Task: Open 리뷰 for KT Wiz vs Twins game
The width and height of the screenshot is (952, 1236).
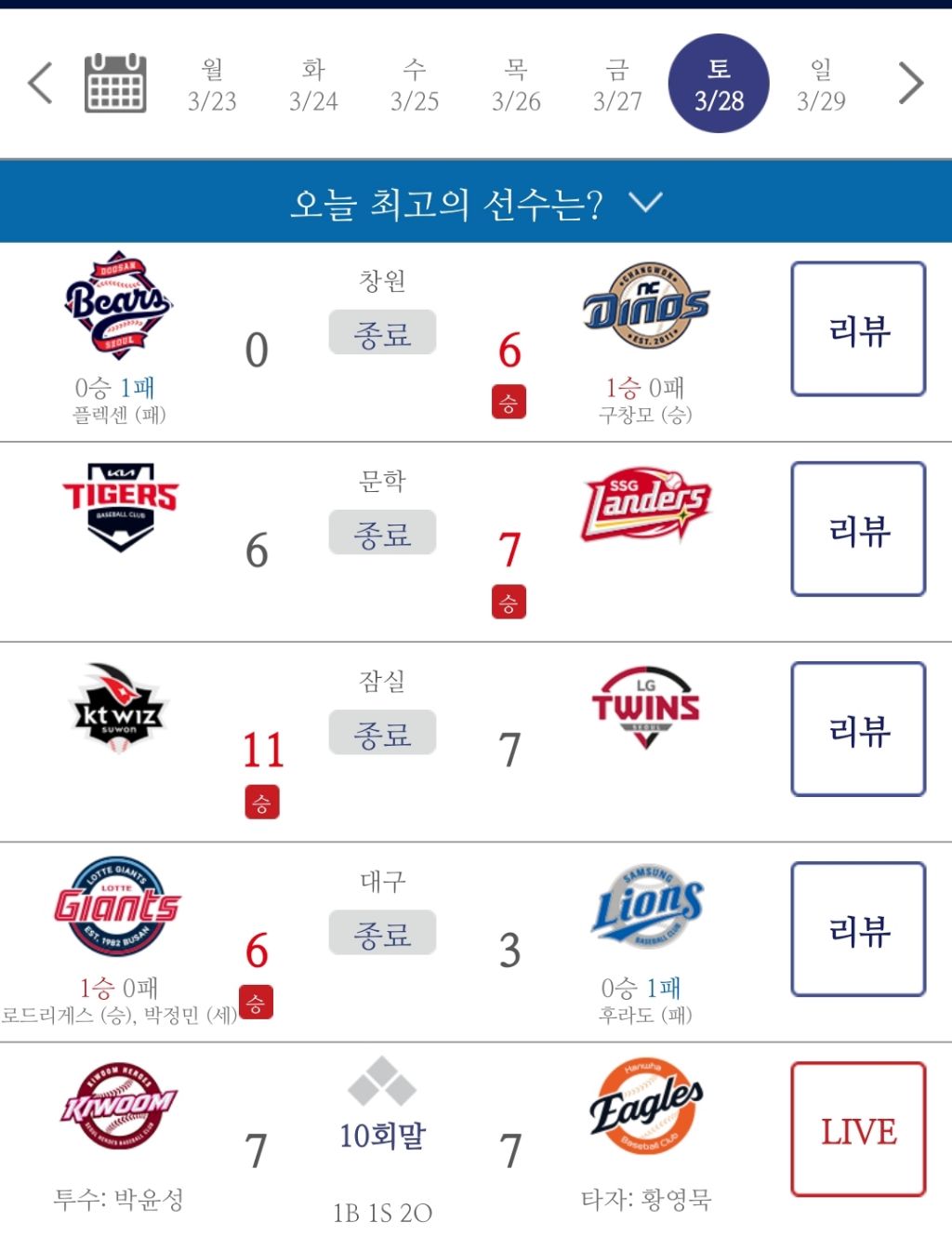Action: [858, 729]
